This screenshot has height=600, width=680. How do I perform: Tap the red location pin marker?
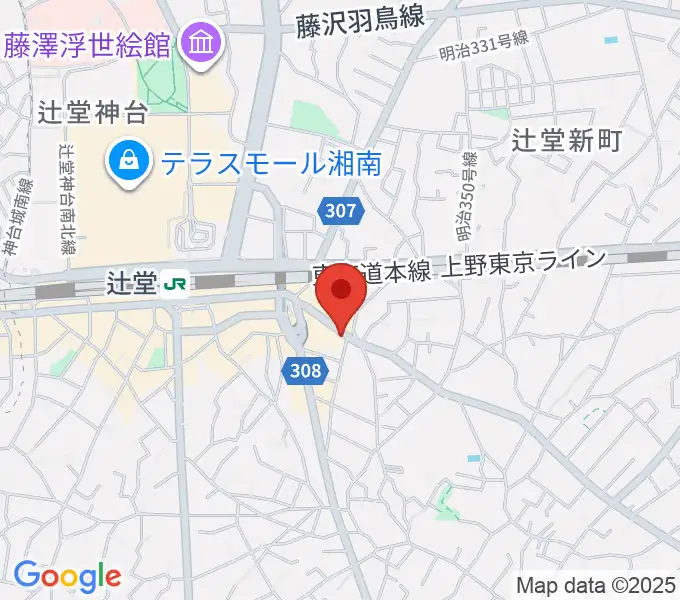[x=342, y=293]
